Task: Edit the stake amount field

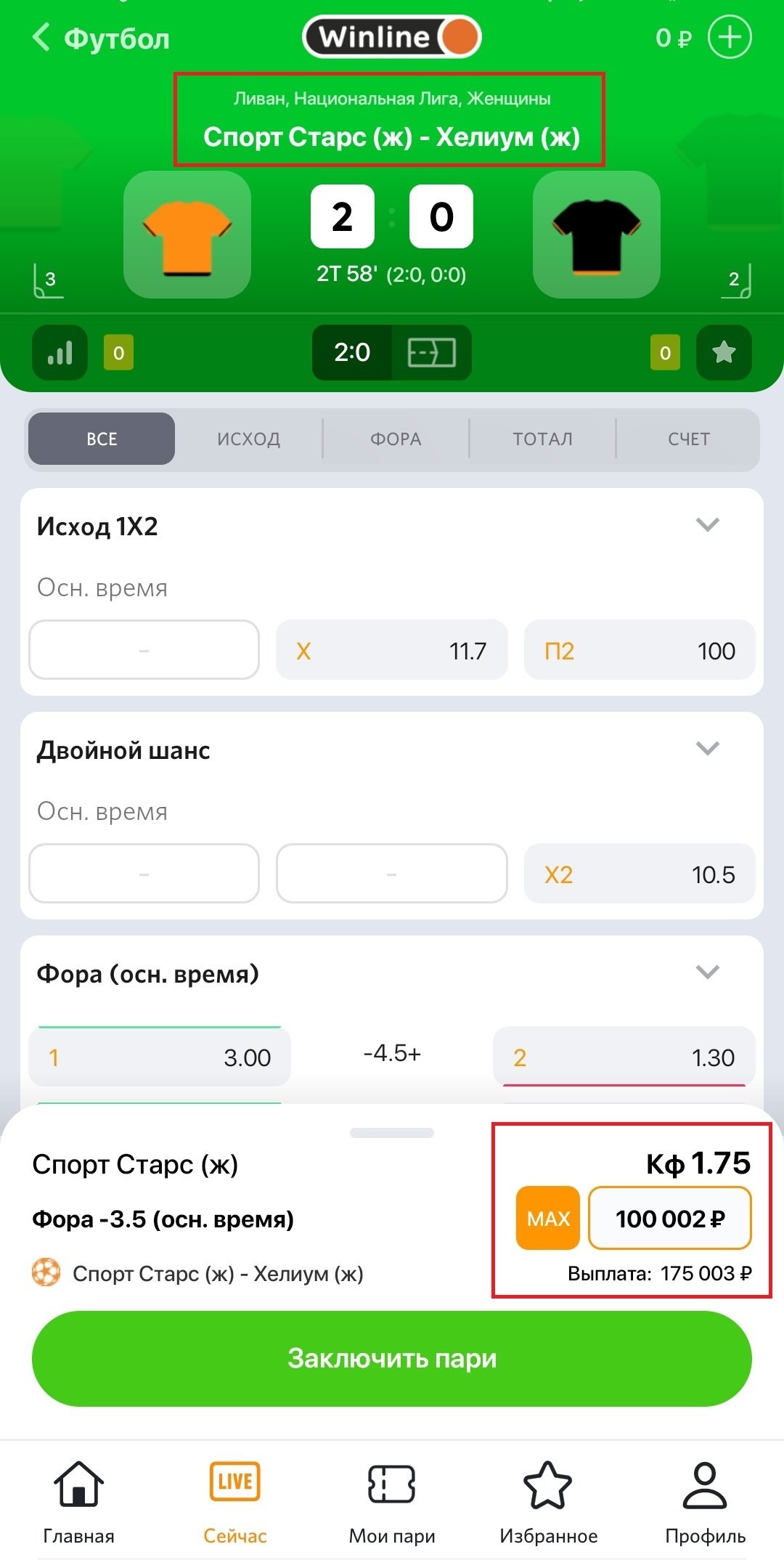Action: [669, 1218]
